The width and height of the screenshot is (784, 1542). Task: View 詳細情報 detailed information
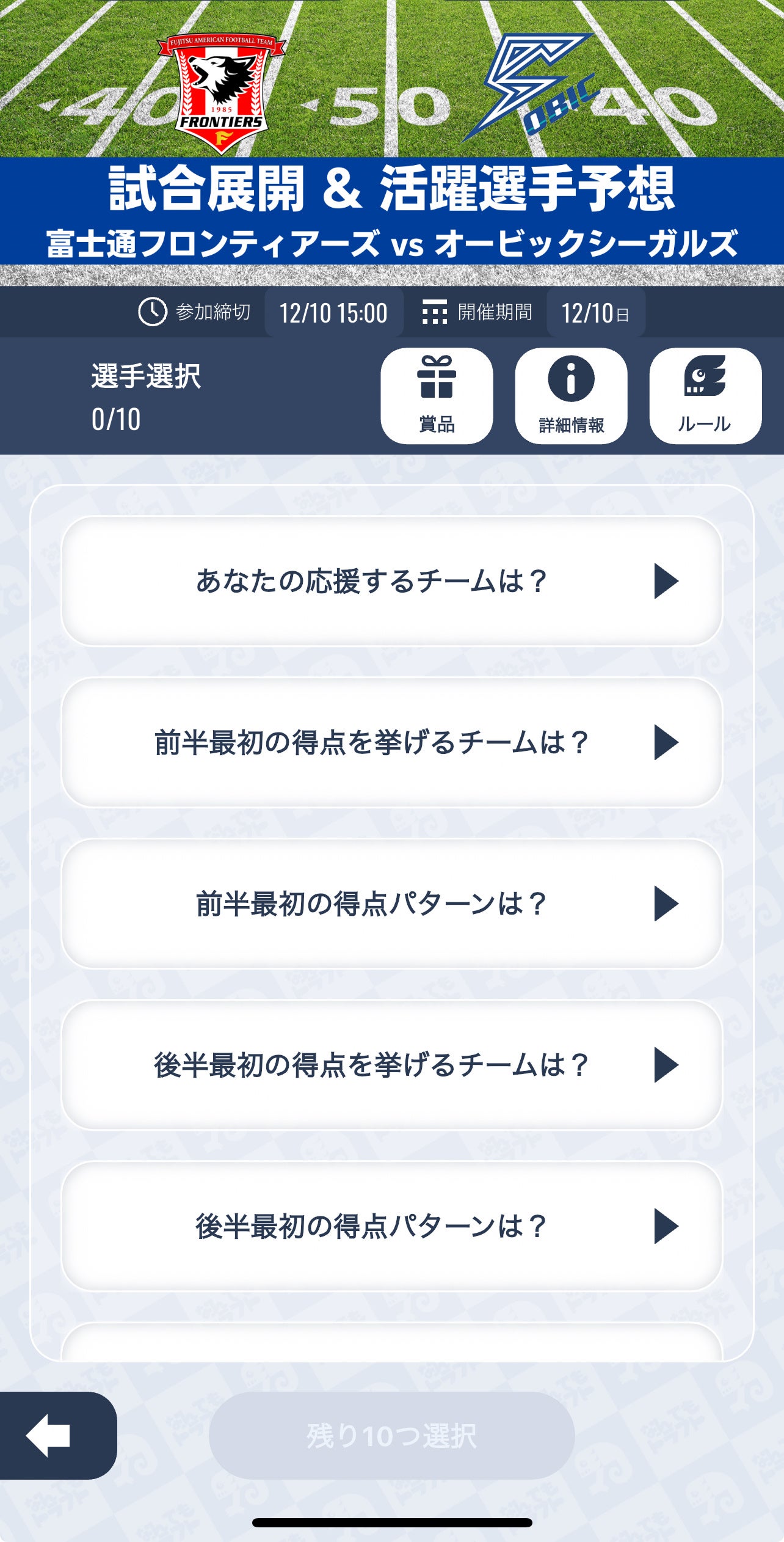click(571, 395)
